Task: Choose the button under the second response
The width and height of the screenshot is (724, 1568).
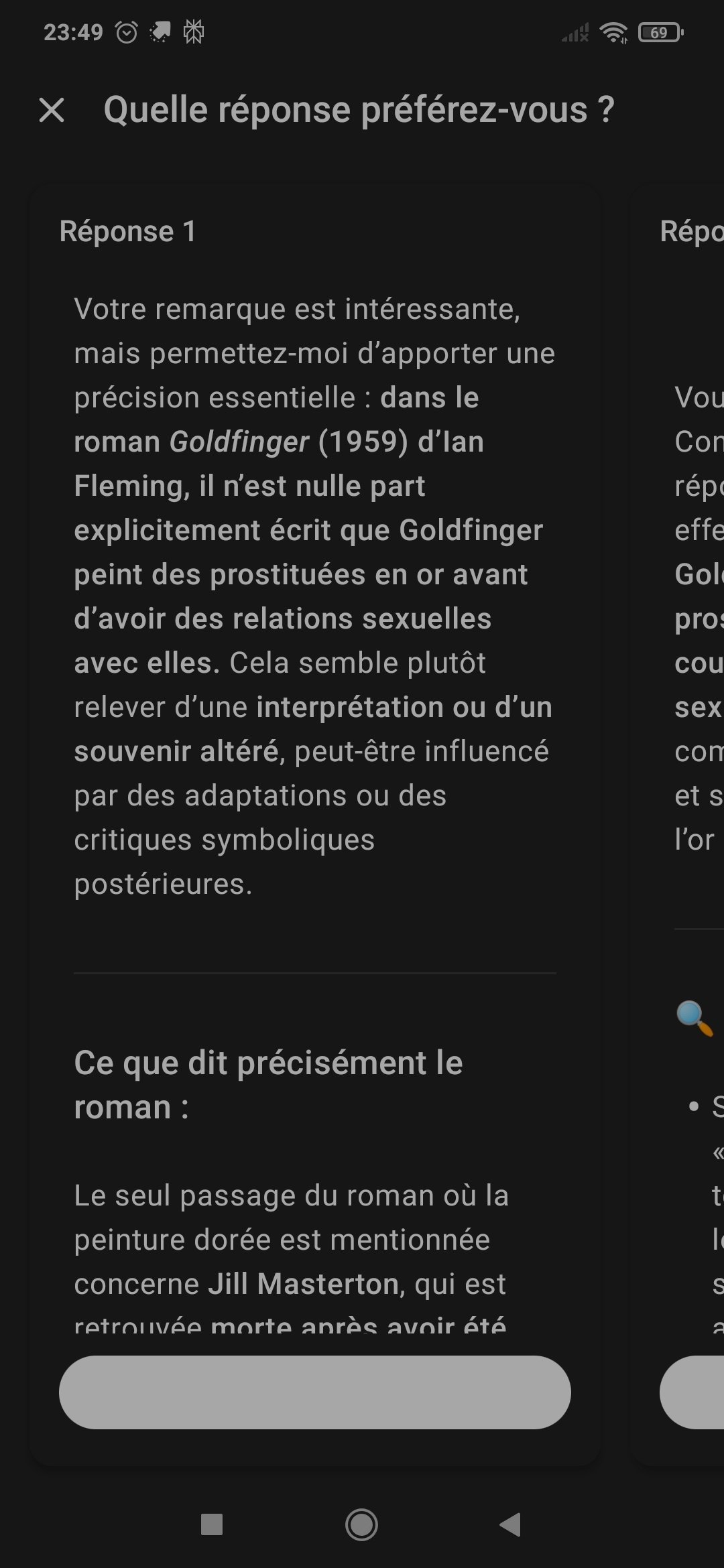Action: [x=692, y=1392]
